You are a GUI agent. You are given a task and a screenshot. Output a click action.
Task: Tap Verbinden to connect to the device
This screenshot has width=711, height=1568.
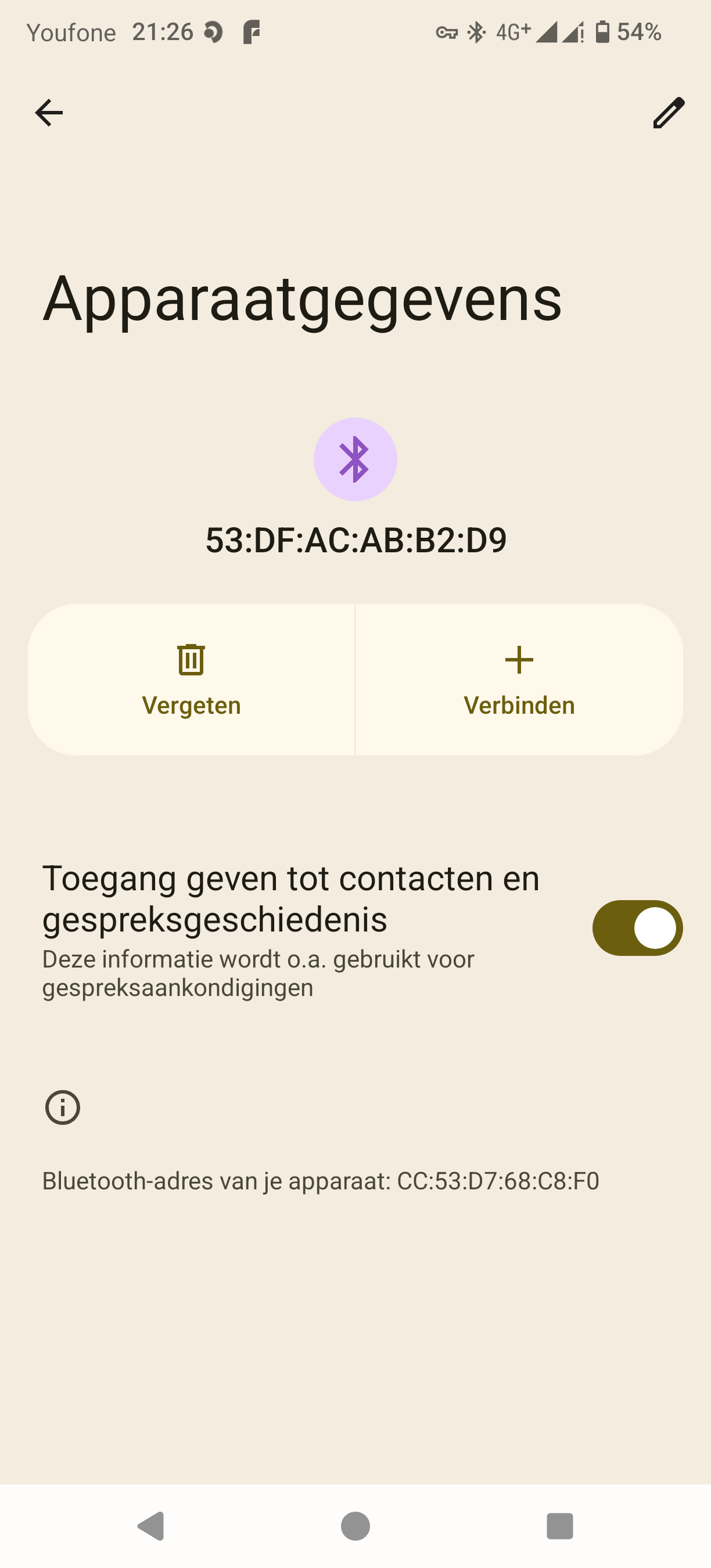click(519, 679)
